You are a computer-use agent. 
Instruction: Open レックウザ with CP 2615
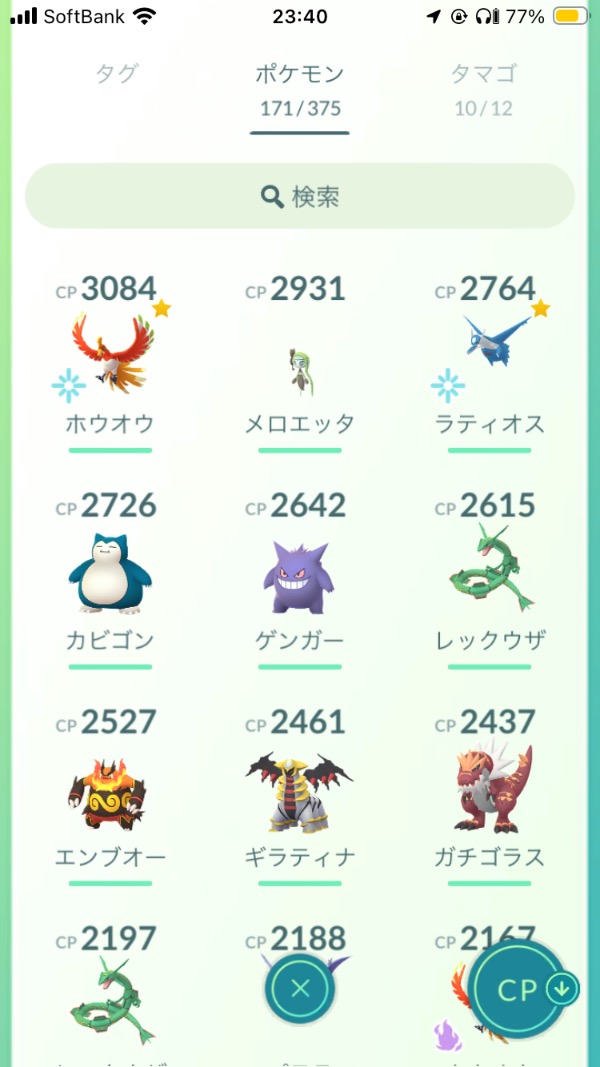(490, 577)
